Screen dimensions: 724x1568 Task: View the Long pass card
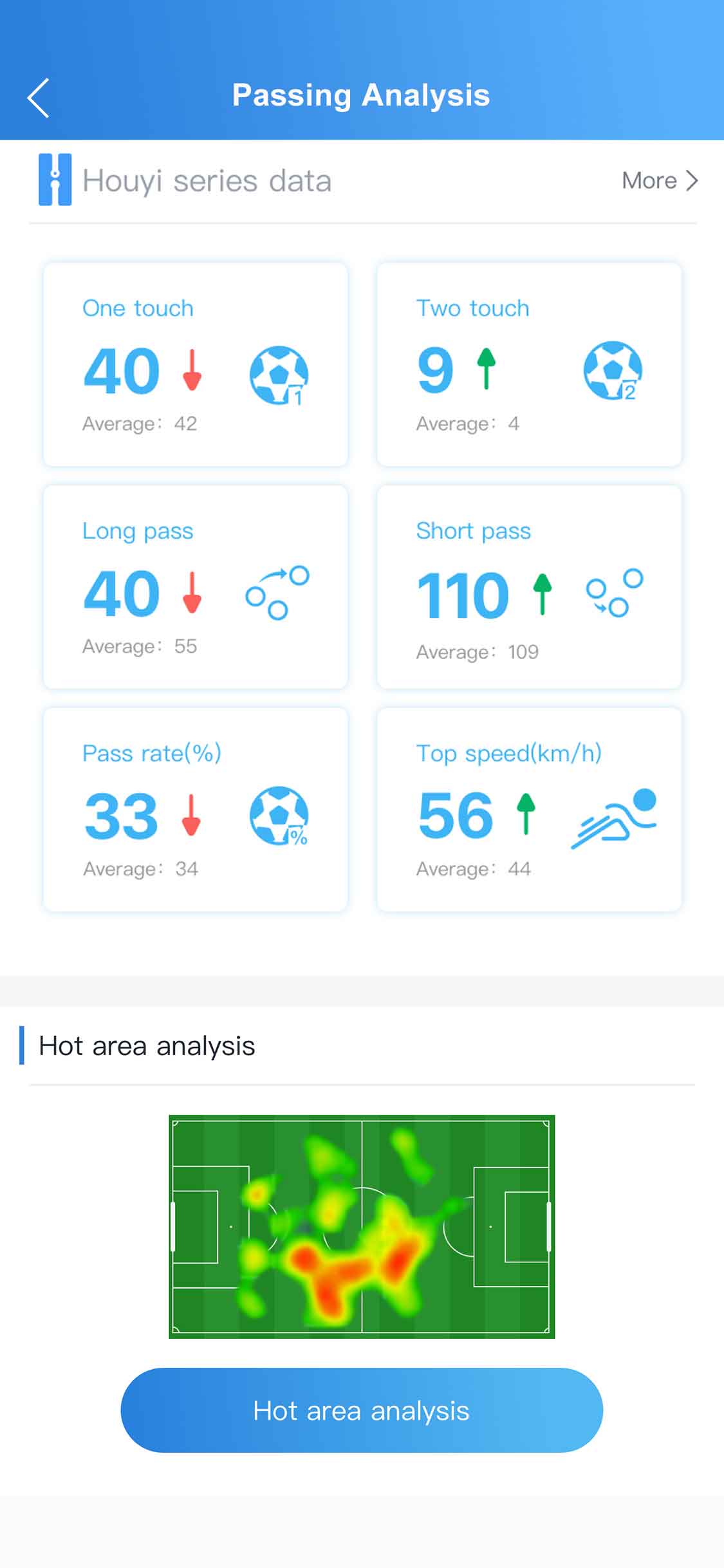pos(196,587)
